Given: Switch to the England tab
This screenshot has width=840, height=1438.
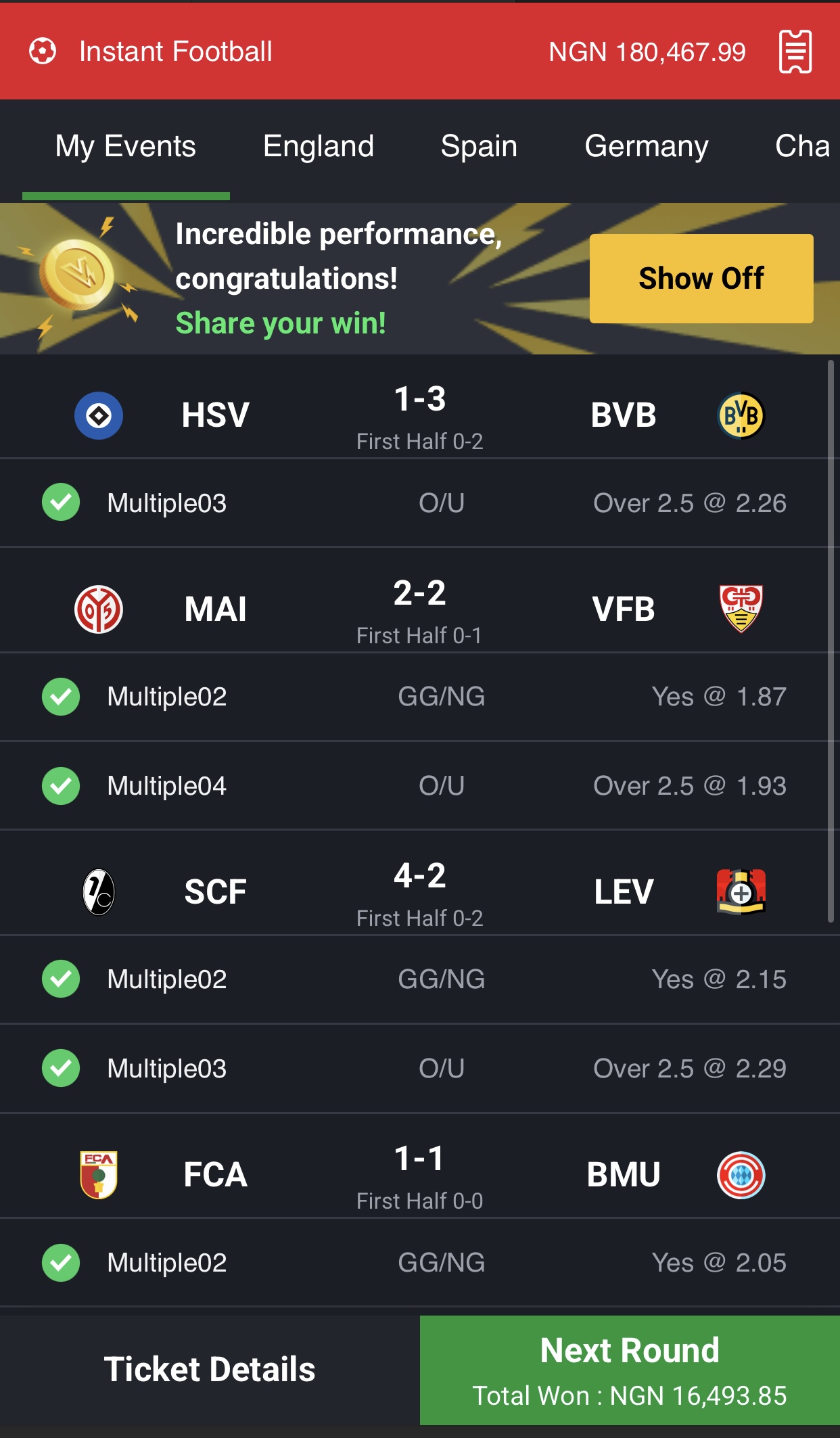Looking at the screenshot, I should 318,146.
